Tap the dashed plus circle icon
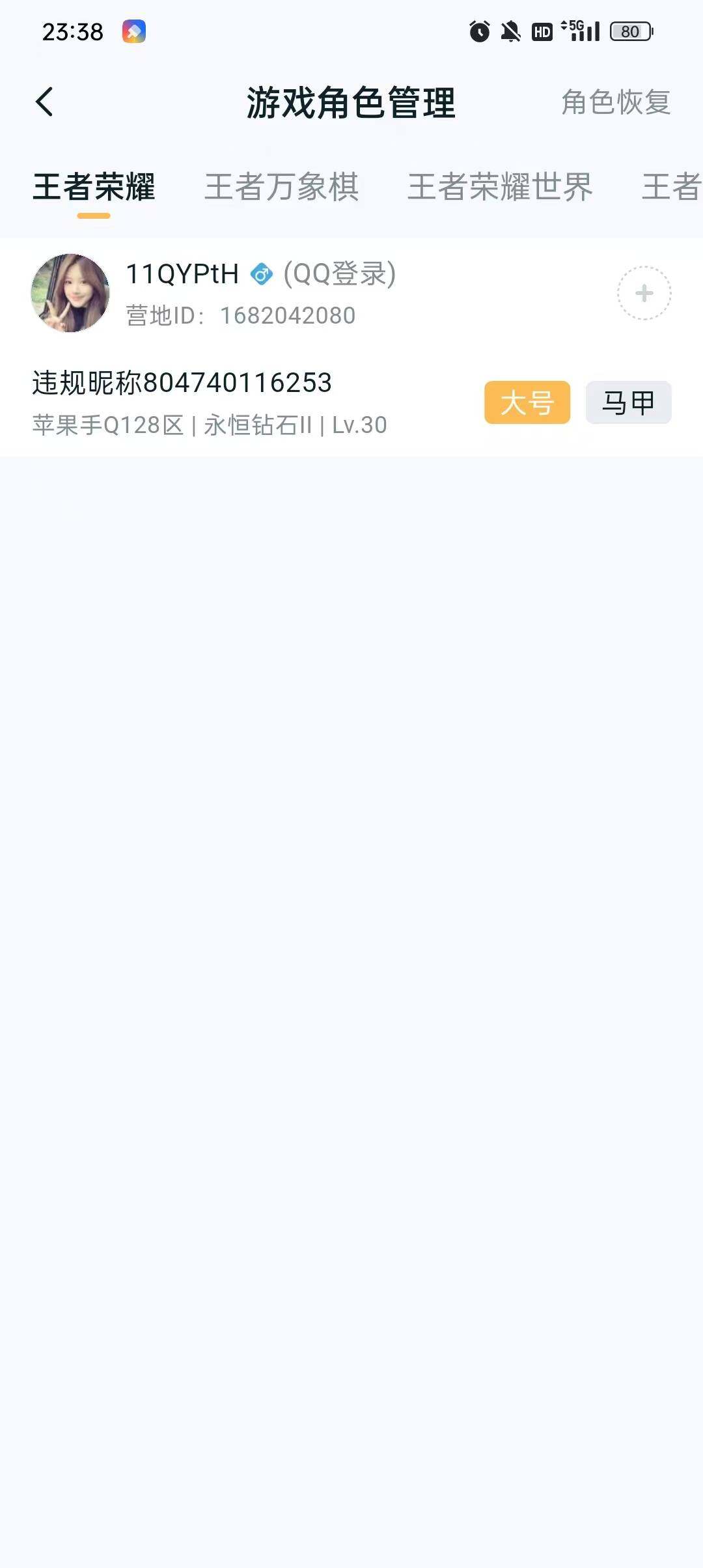 click(644, 293)
